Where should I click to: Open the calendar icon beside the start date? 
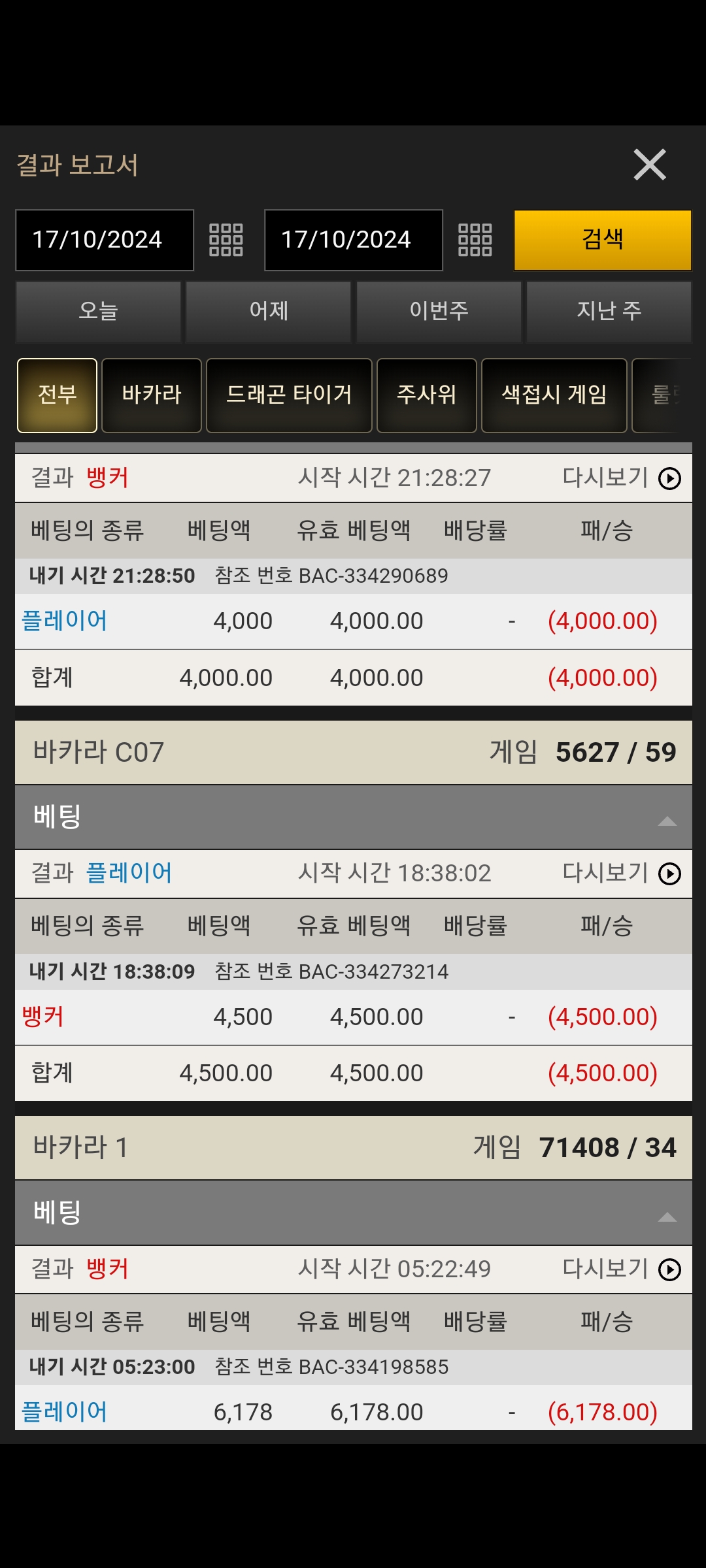pyautogui.click(x=226, y=240)
